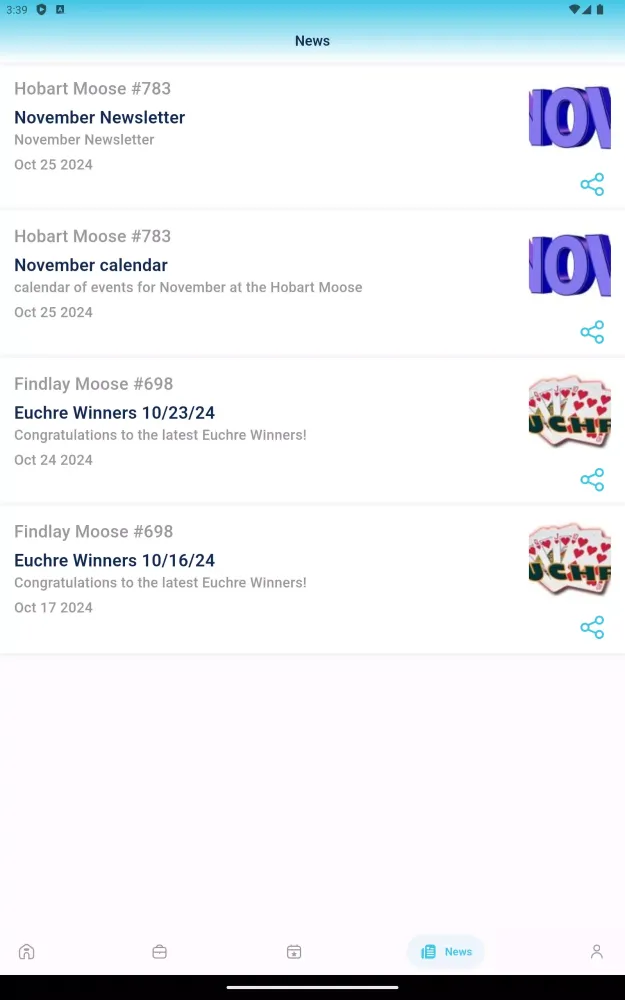Open the briefcase tab in bottom navigation
Viewport: 625px width, 1000px height.
pyautogui.click(x=160, y=952)
